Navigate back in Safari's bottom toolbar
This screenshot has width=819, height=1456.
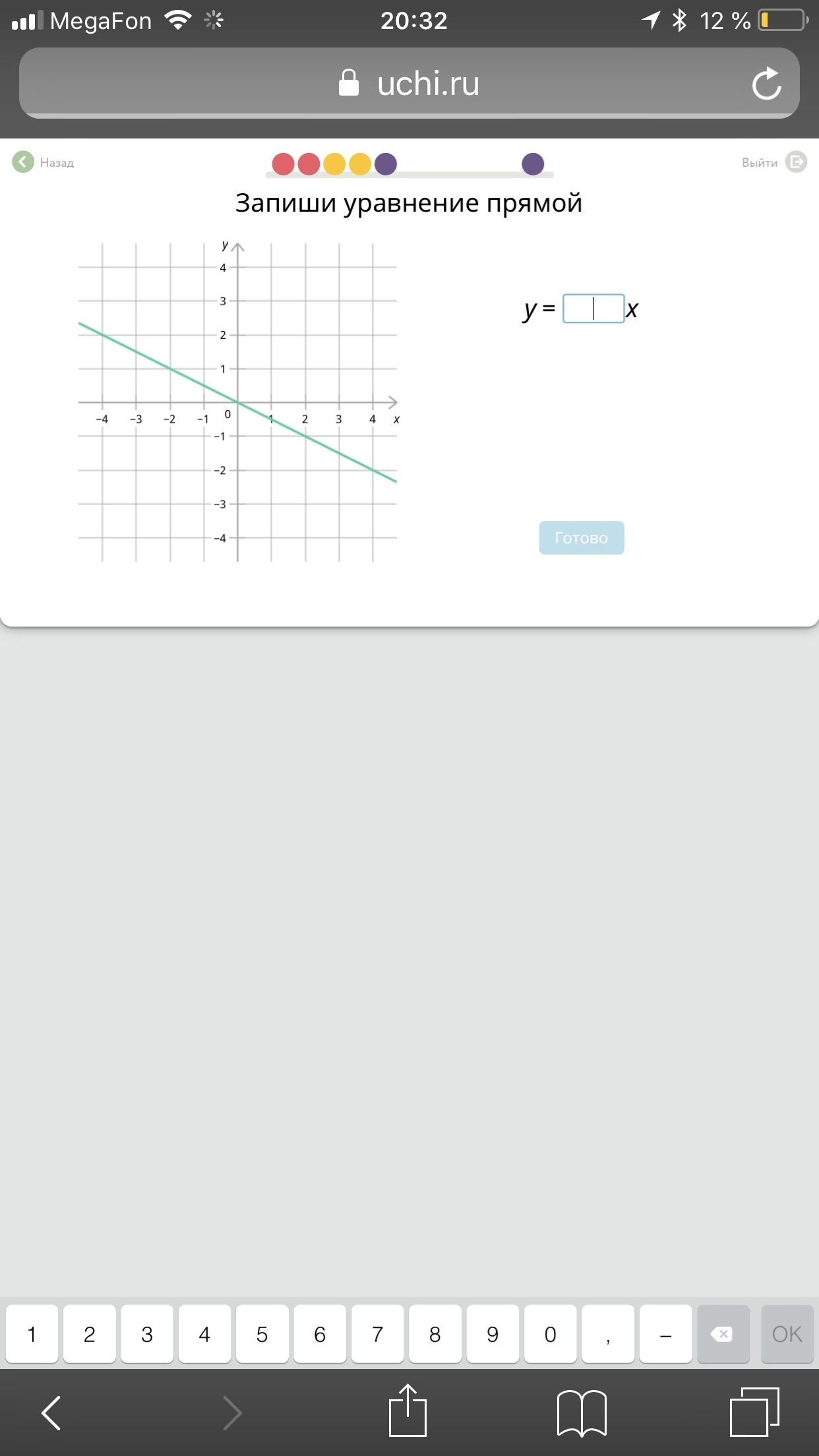51,1412
